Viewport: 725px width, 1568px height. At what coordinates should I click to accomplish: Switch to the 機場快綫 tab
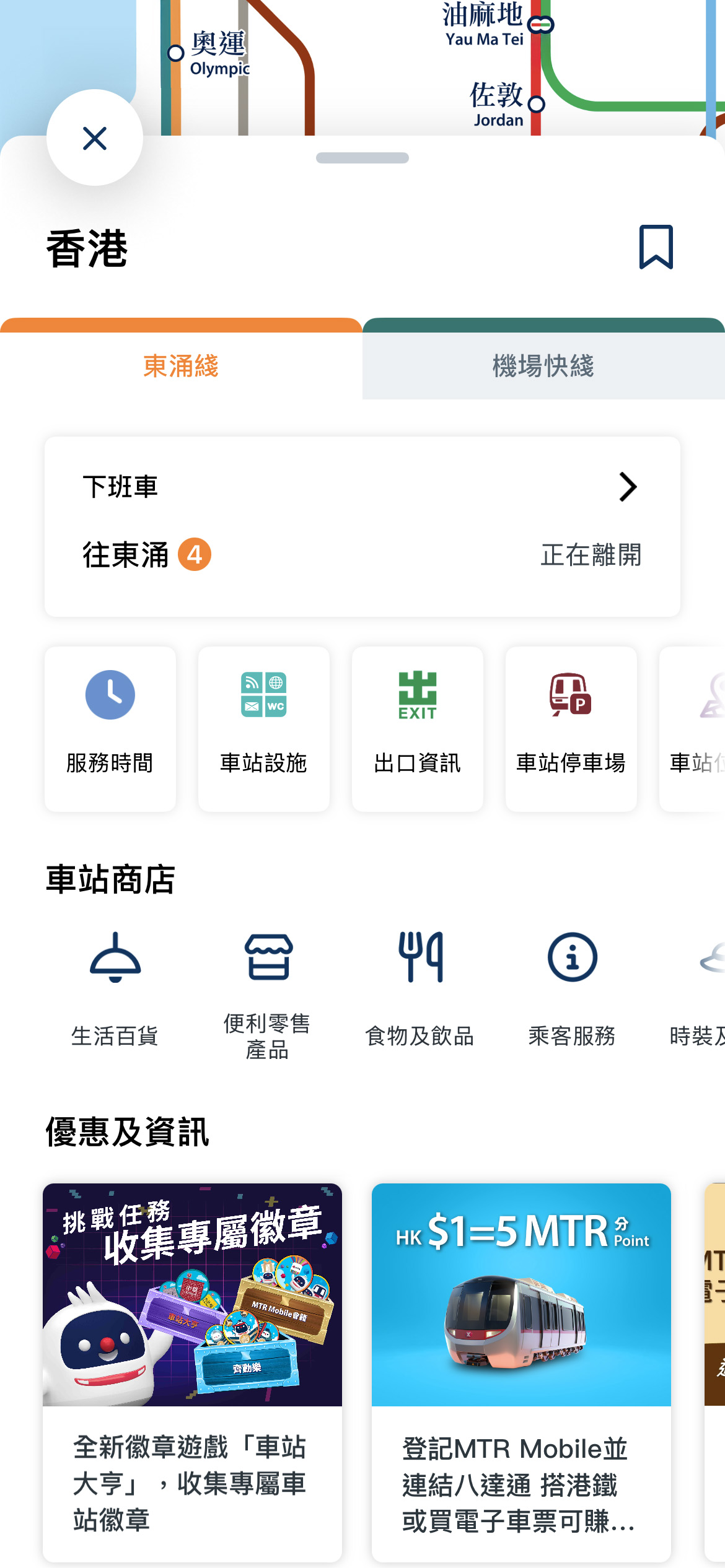click(543, 365)
